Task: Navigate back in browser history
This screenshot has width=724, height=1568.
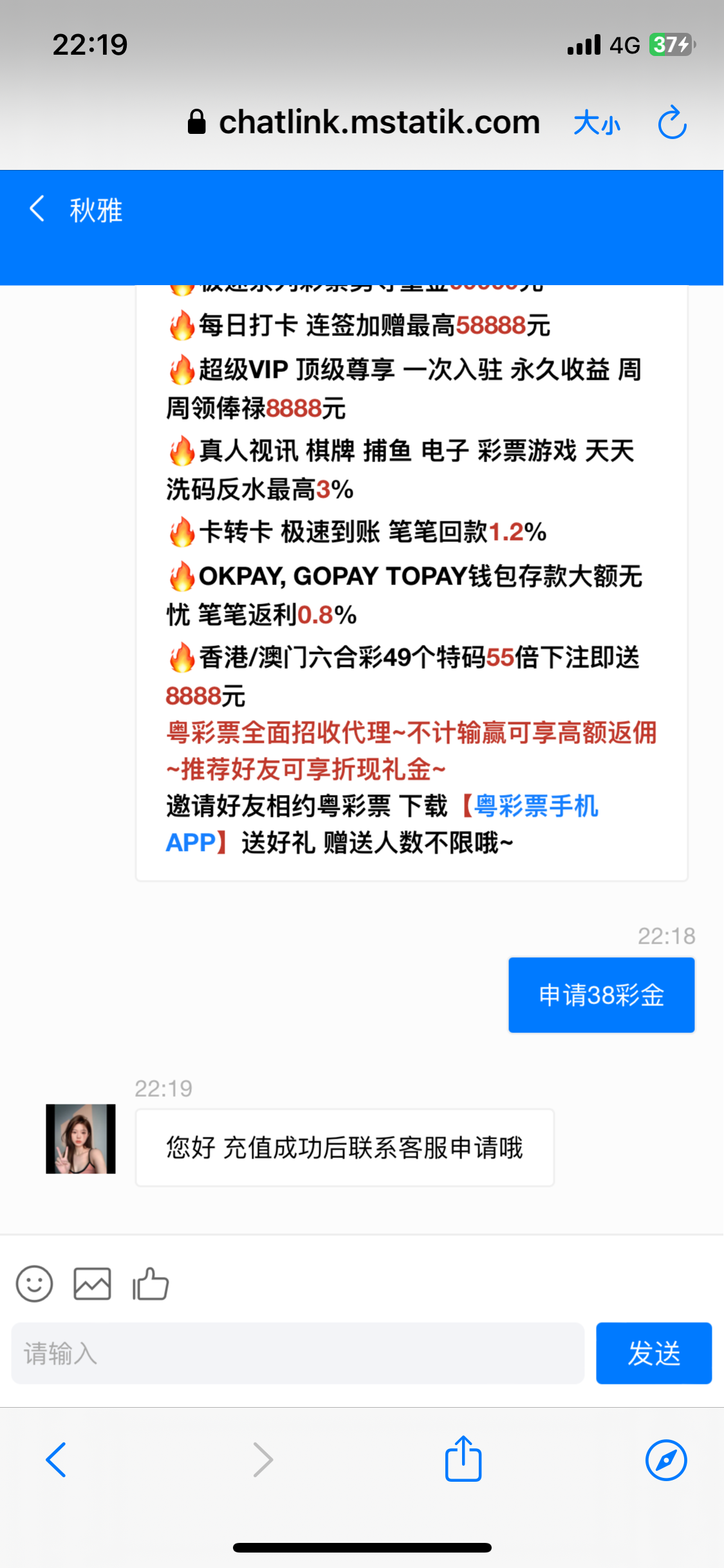Action: coord(56,1459)
